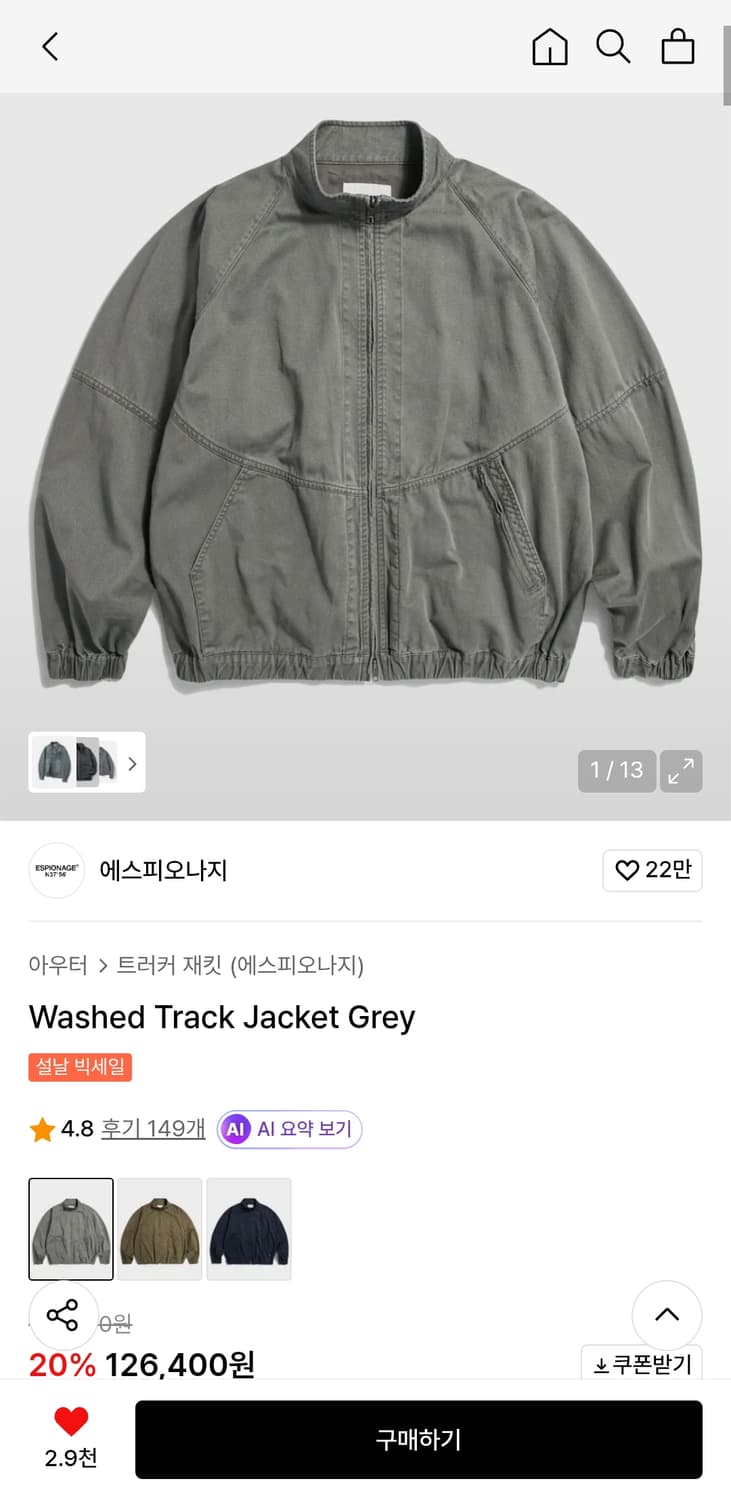The width and height of the screenshot is (731, 1500).
Task: Tap 쿠폰받기 to download a coupon
Action: pos(643,1364)
